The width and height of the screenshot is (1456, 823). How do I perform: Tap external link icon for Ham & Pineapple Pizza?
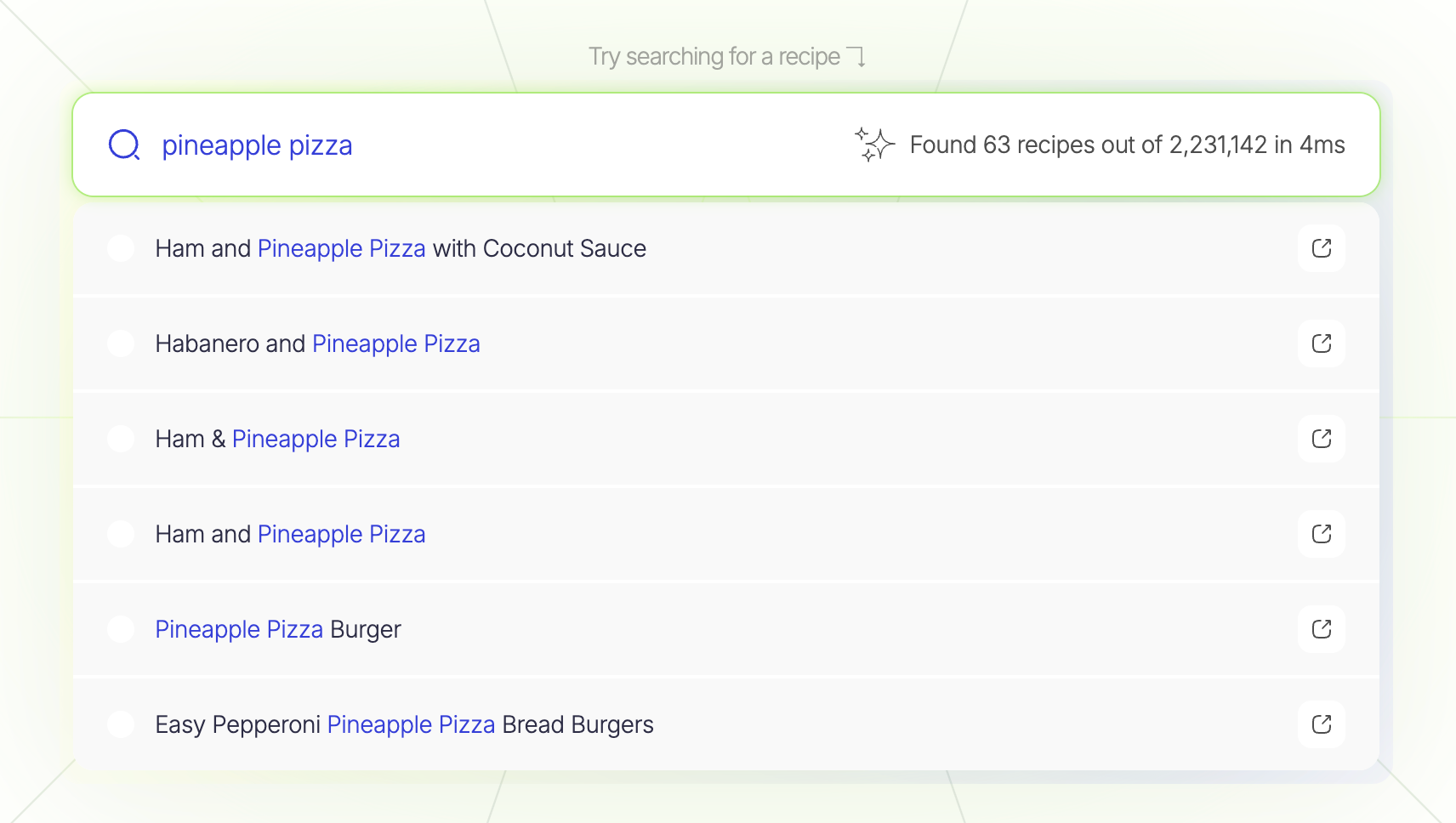click(1321, 439)
